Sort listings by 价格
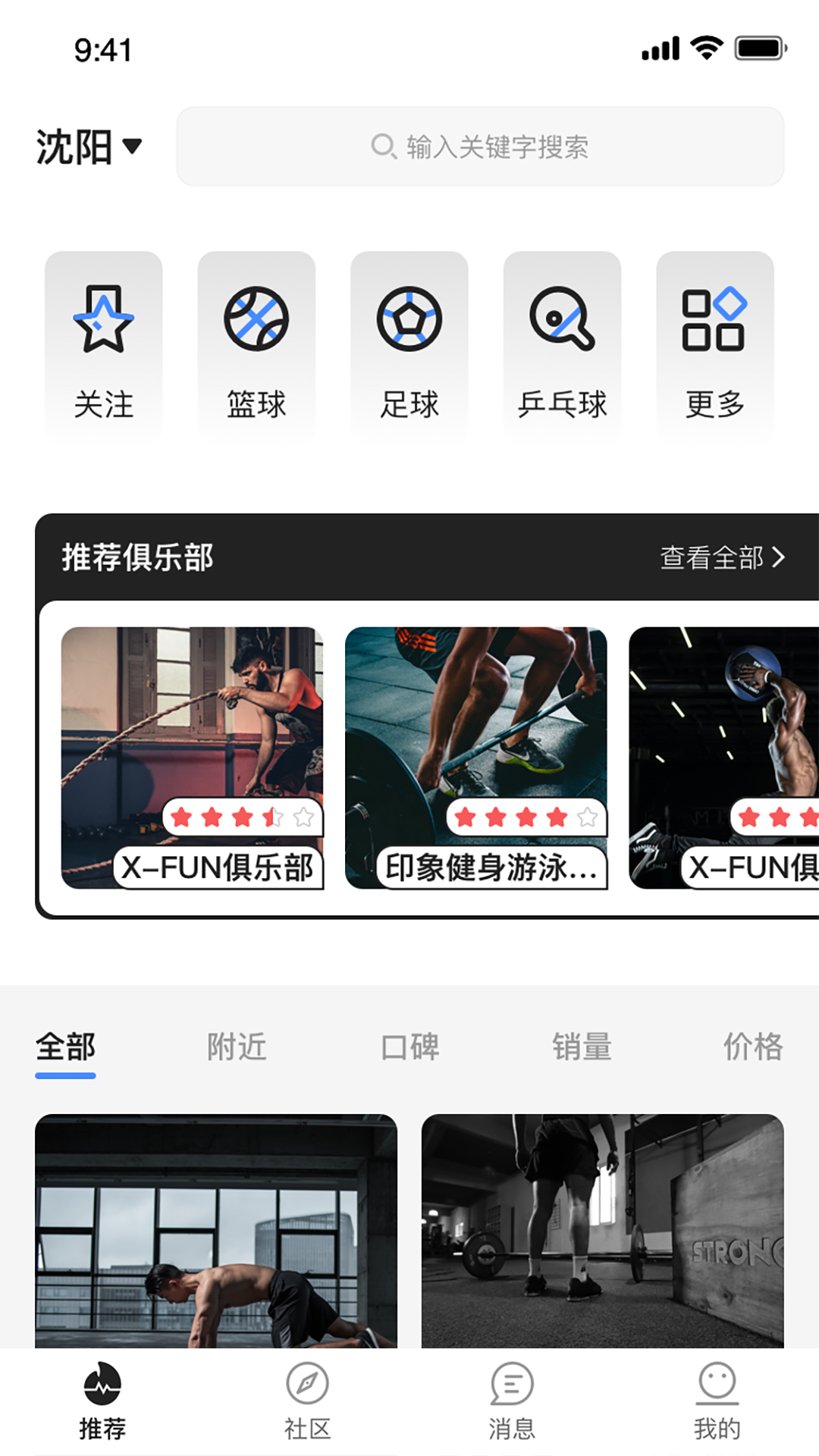The height and width of the screenshot is (1456, 819). point(752,1047)
